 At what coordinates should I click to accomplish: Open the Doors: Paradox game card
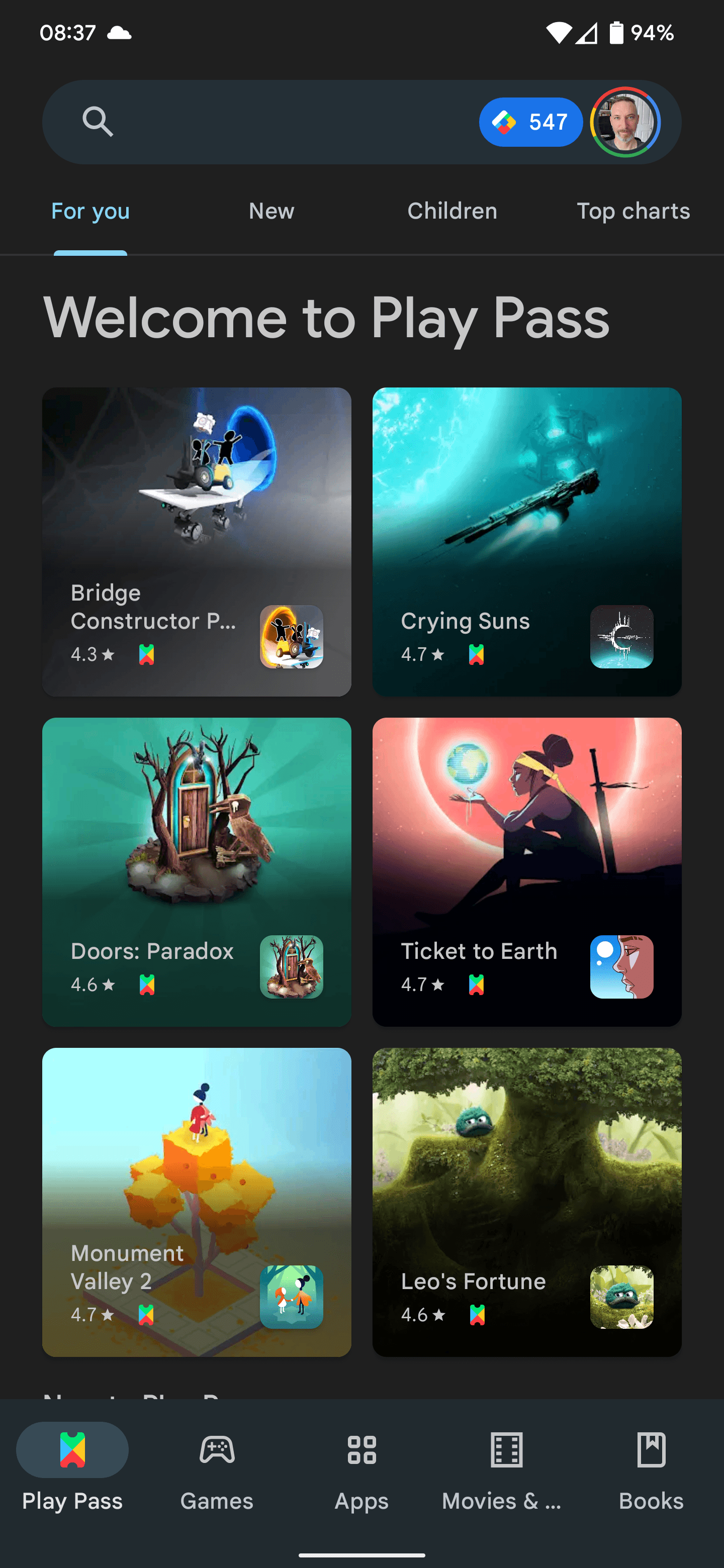pos(196,871)
